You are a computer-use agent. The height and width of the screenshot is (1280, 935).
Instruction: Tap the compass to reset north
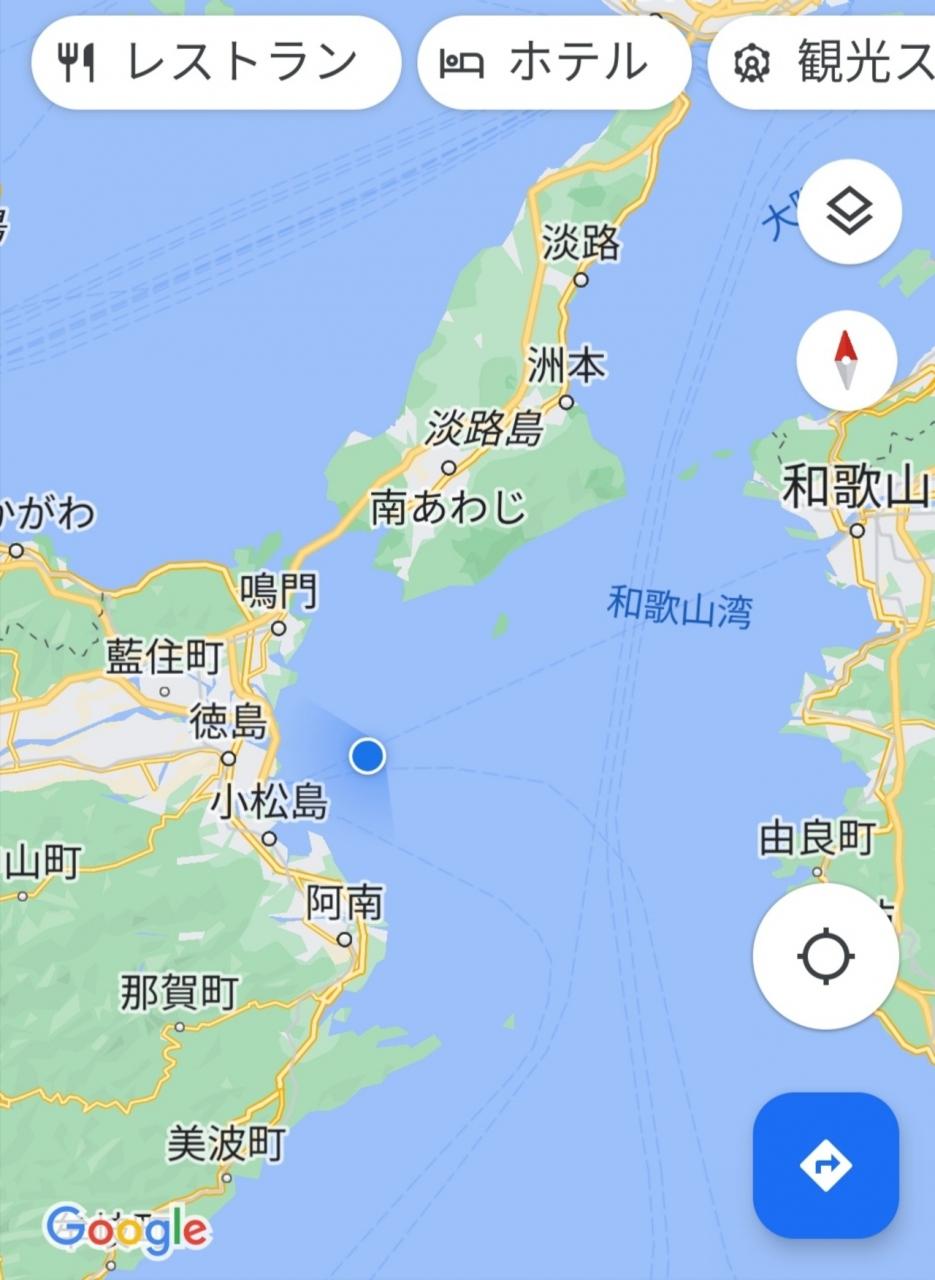(847, 360)
